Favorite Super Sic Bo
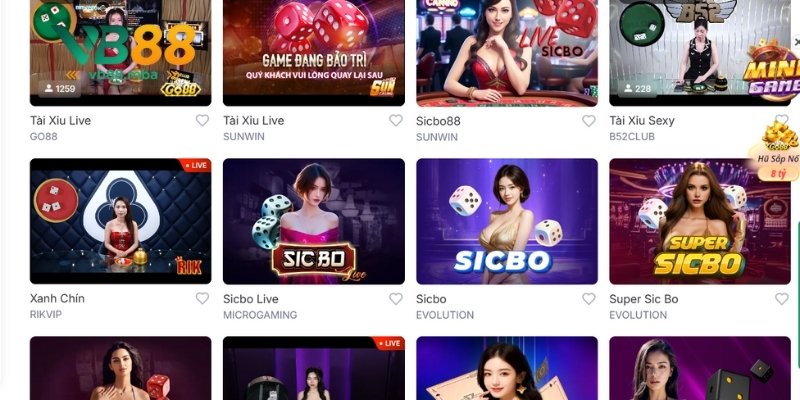Screen dimensions: 800x400 [781, 299]
